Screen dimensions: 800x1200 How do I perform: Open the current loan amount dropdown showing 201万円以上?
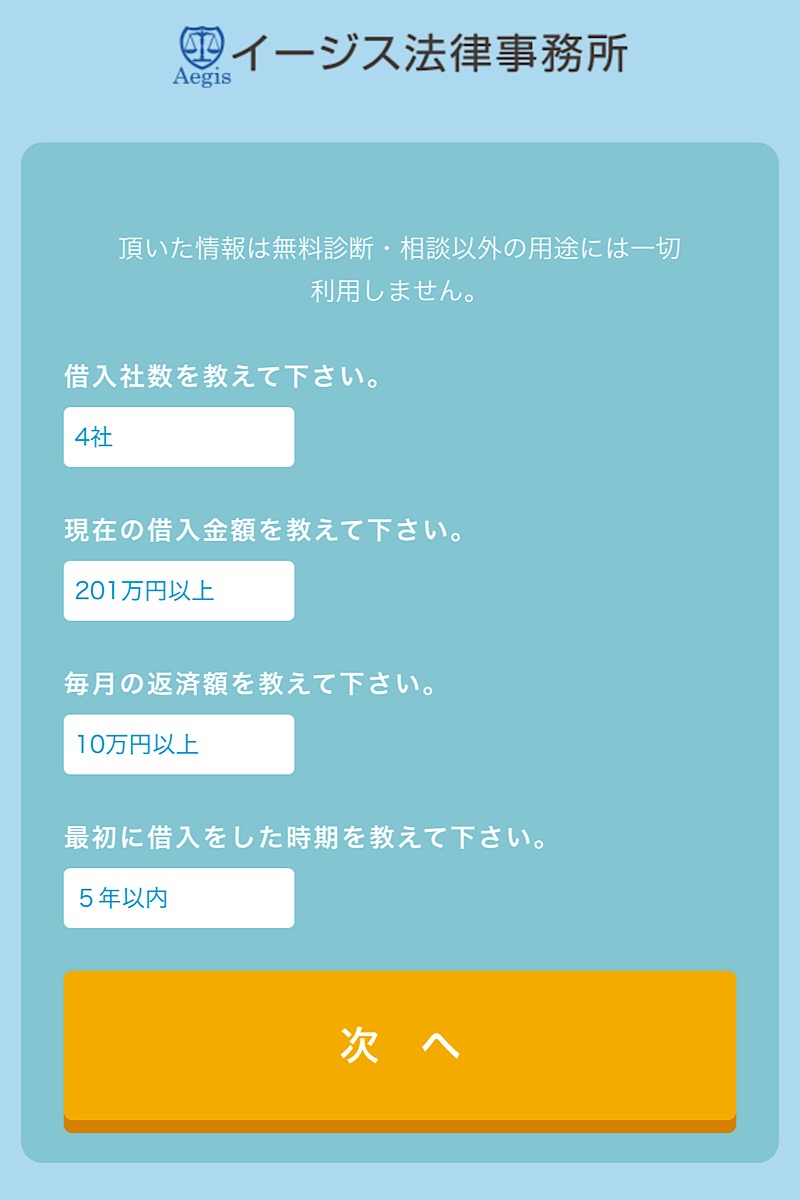(179, 590)
